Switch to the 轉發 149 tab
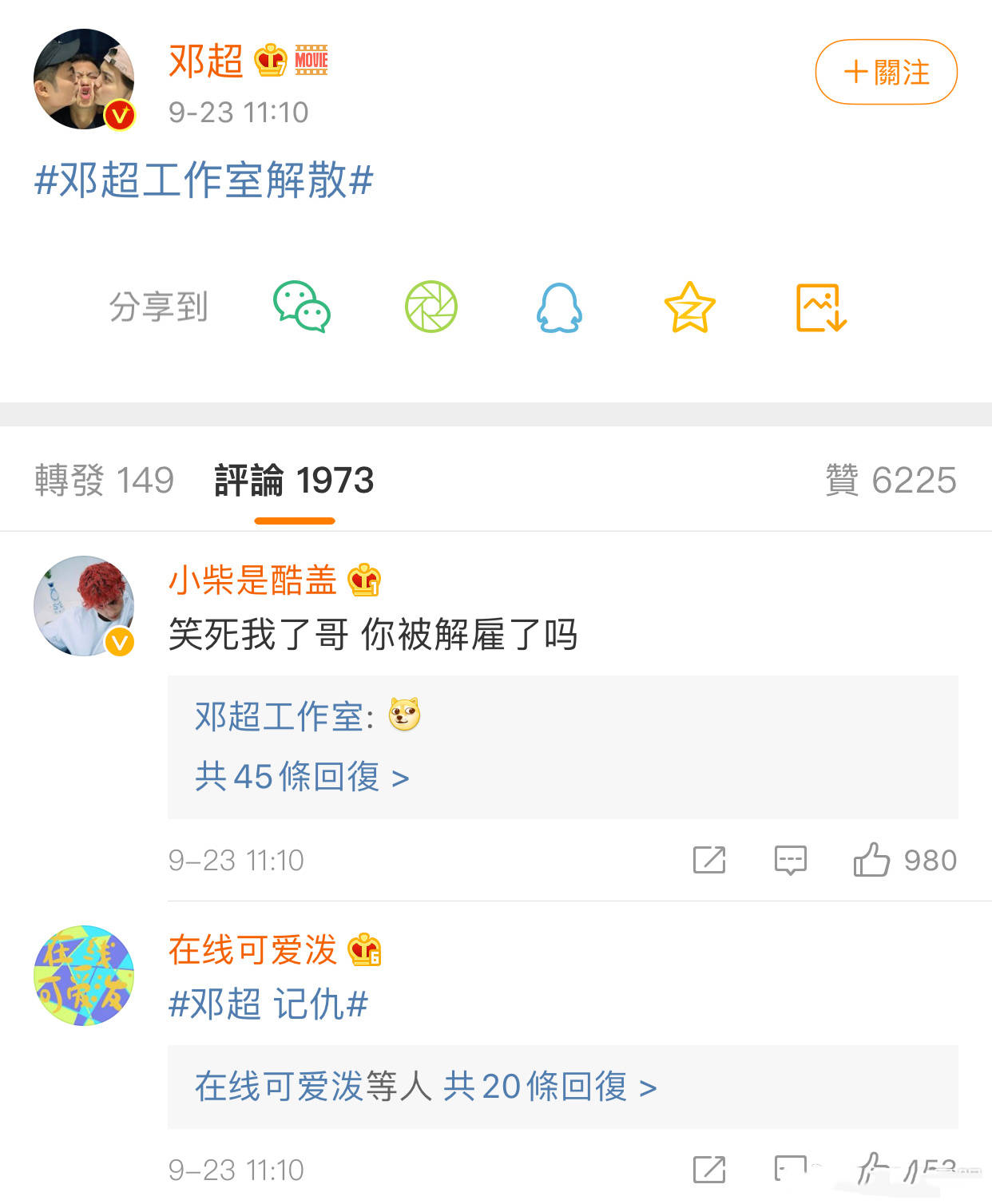 [104, 480]
